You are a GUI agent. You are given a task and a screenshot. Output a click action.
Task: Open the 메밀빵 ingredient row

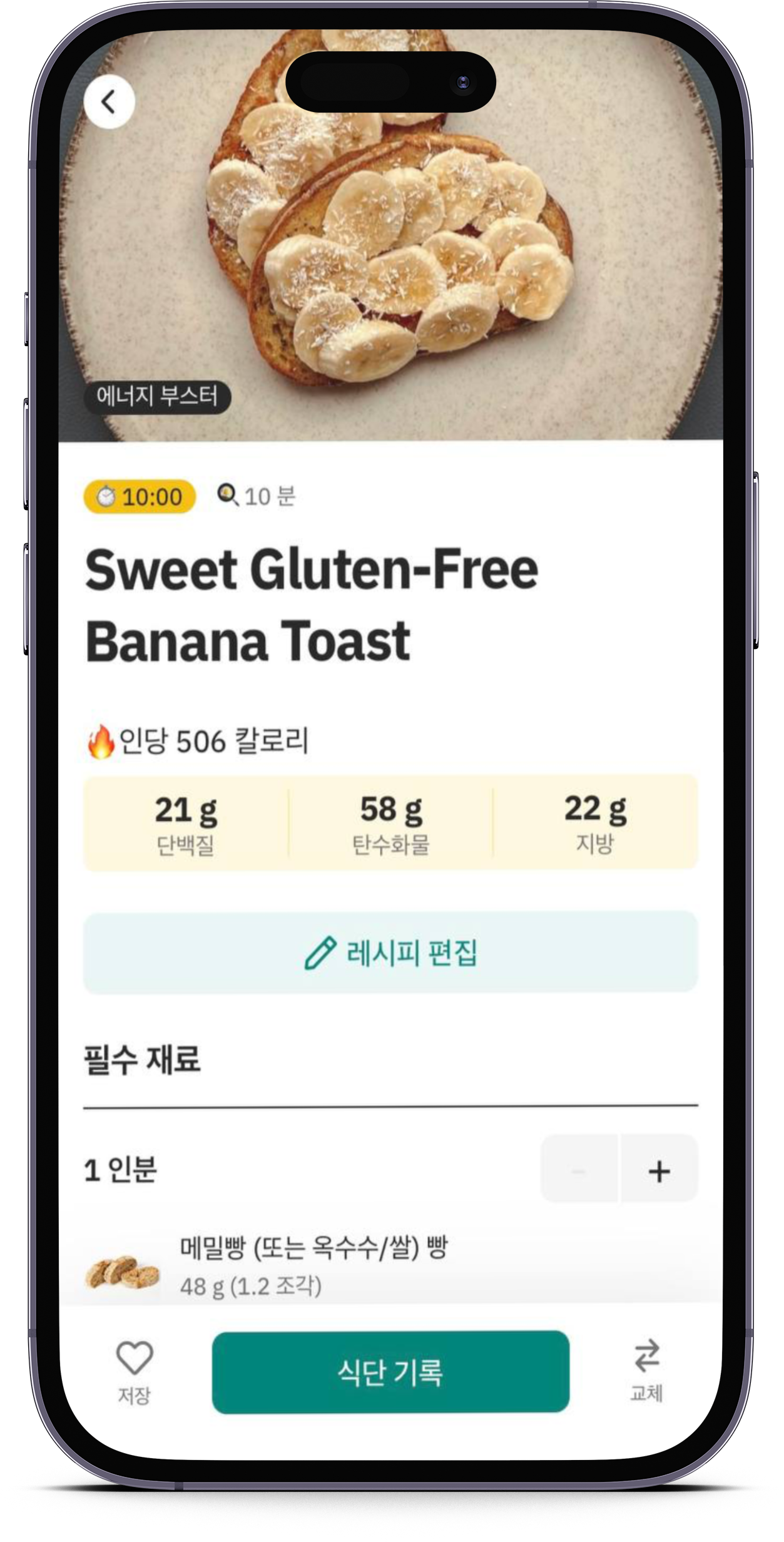[x=313, y=1265]
